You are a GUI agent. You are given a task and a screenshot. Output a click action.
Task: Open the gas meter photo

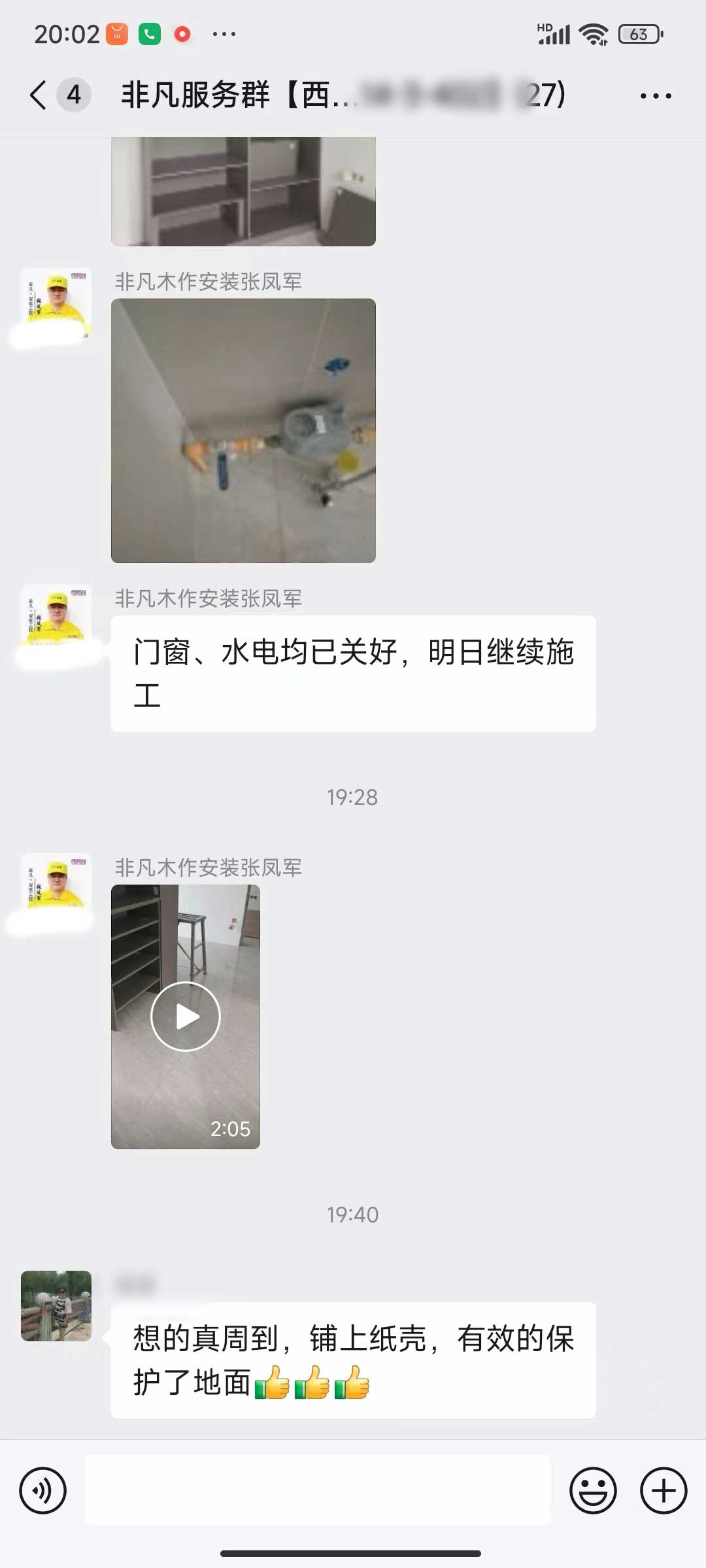243,431
